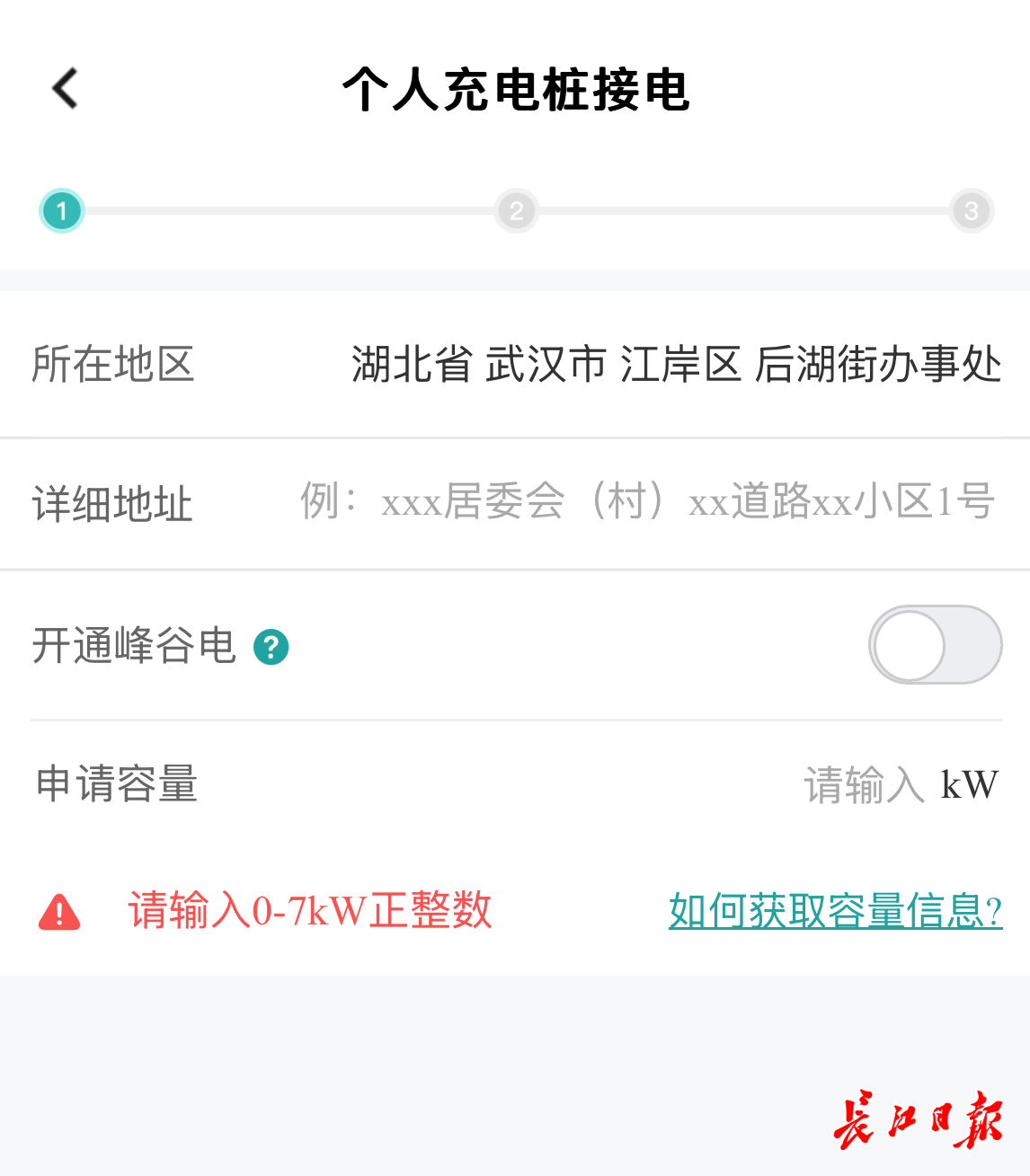
Task: Go back from 个人充电桩接电 page
Action: point(65,89)
